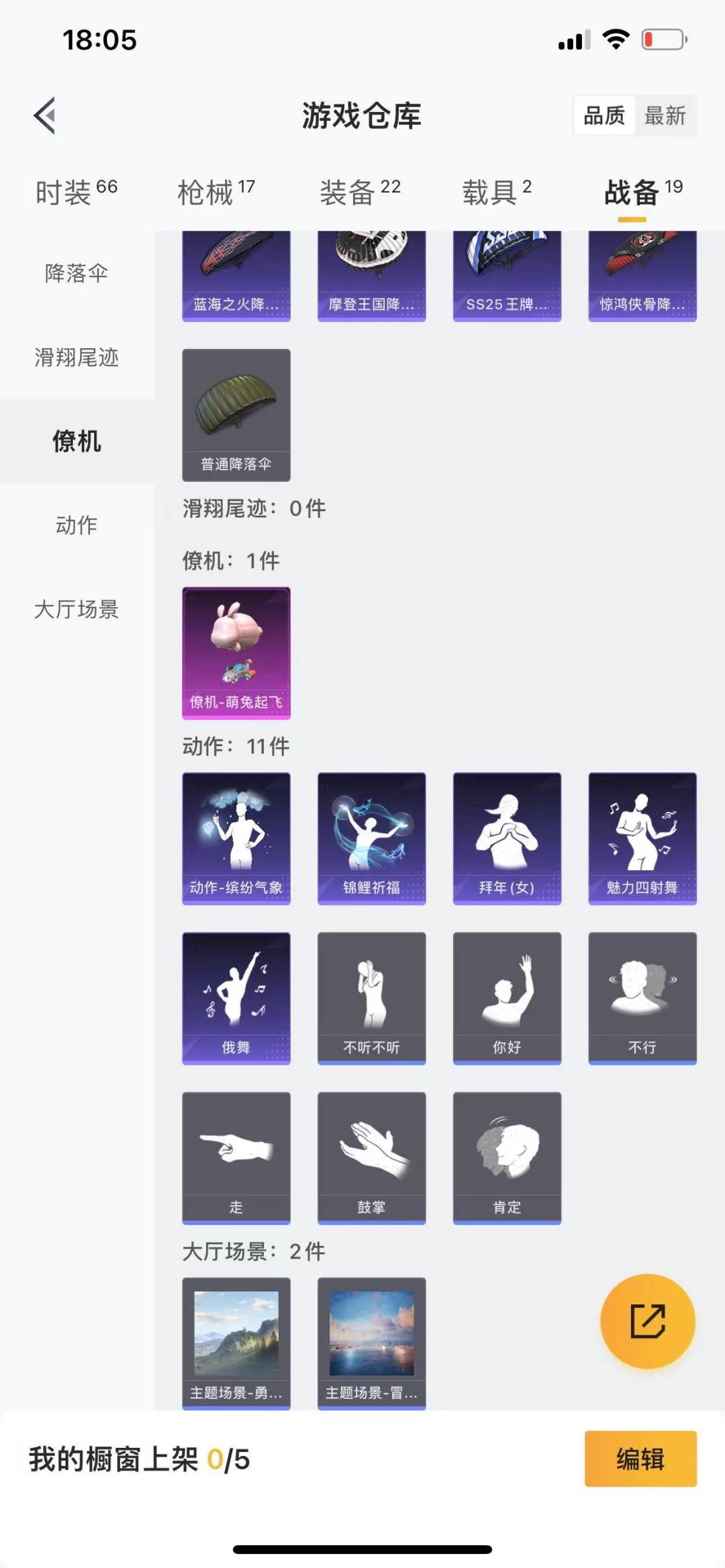Open the 普通降落伞 item
Image resolution: width=725 pixels, height=1568 pixels.
(236, 415)
